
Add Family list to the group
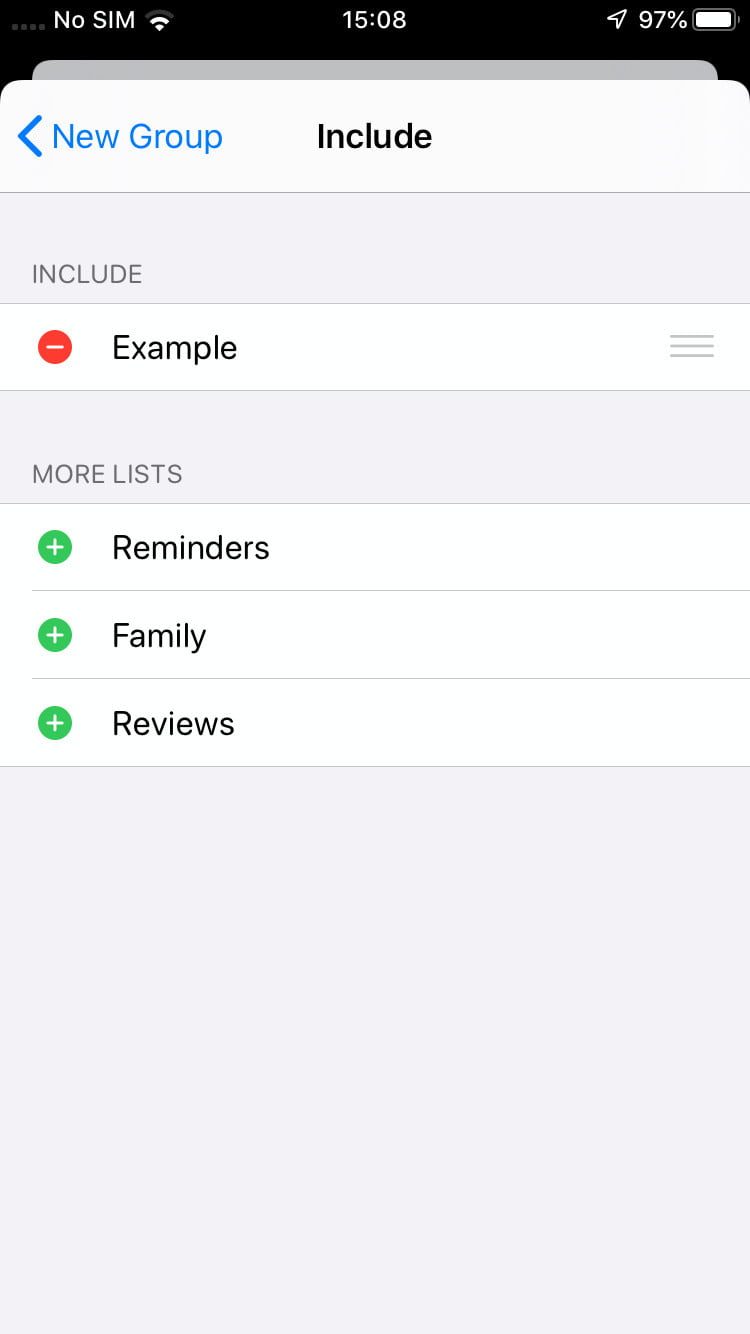click(55, 636)
